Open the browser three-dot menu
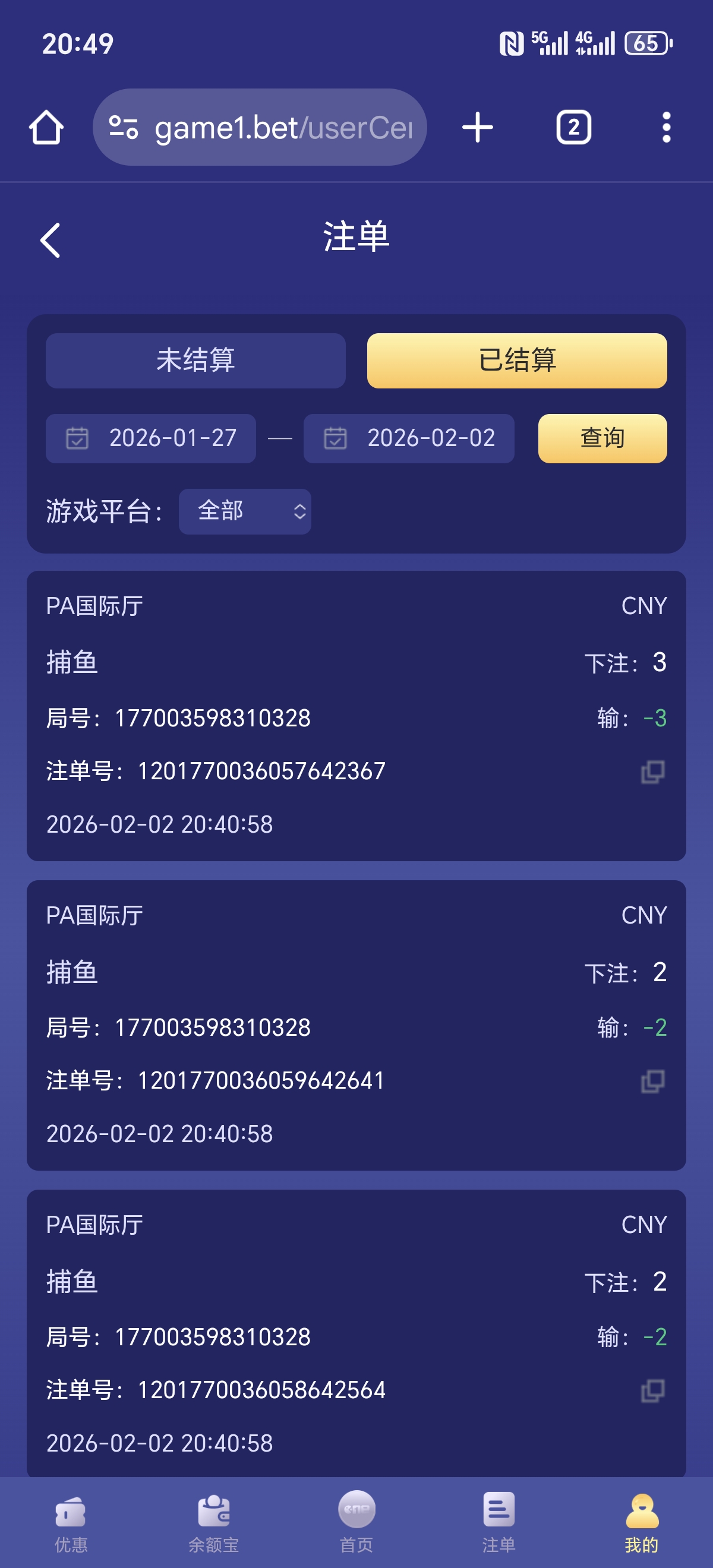 pos(667,127)
